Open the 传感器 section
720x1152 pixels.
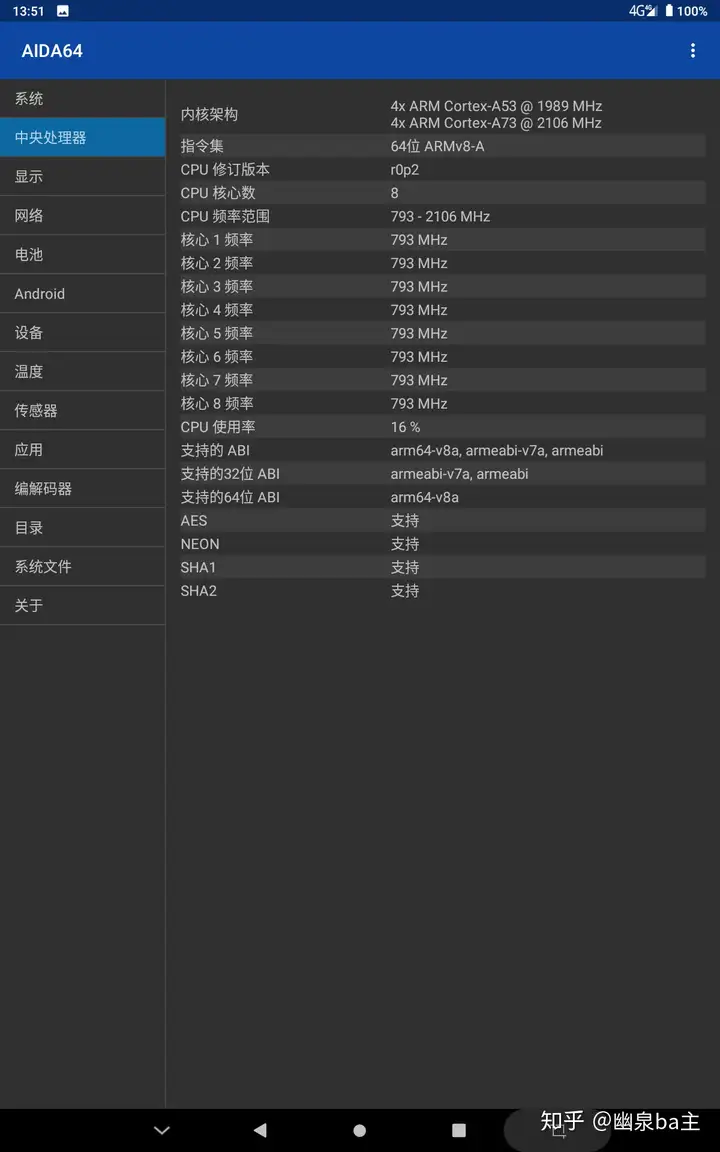pos(82,410)
